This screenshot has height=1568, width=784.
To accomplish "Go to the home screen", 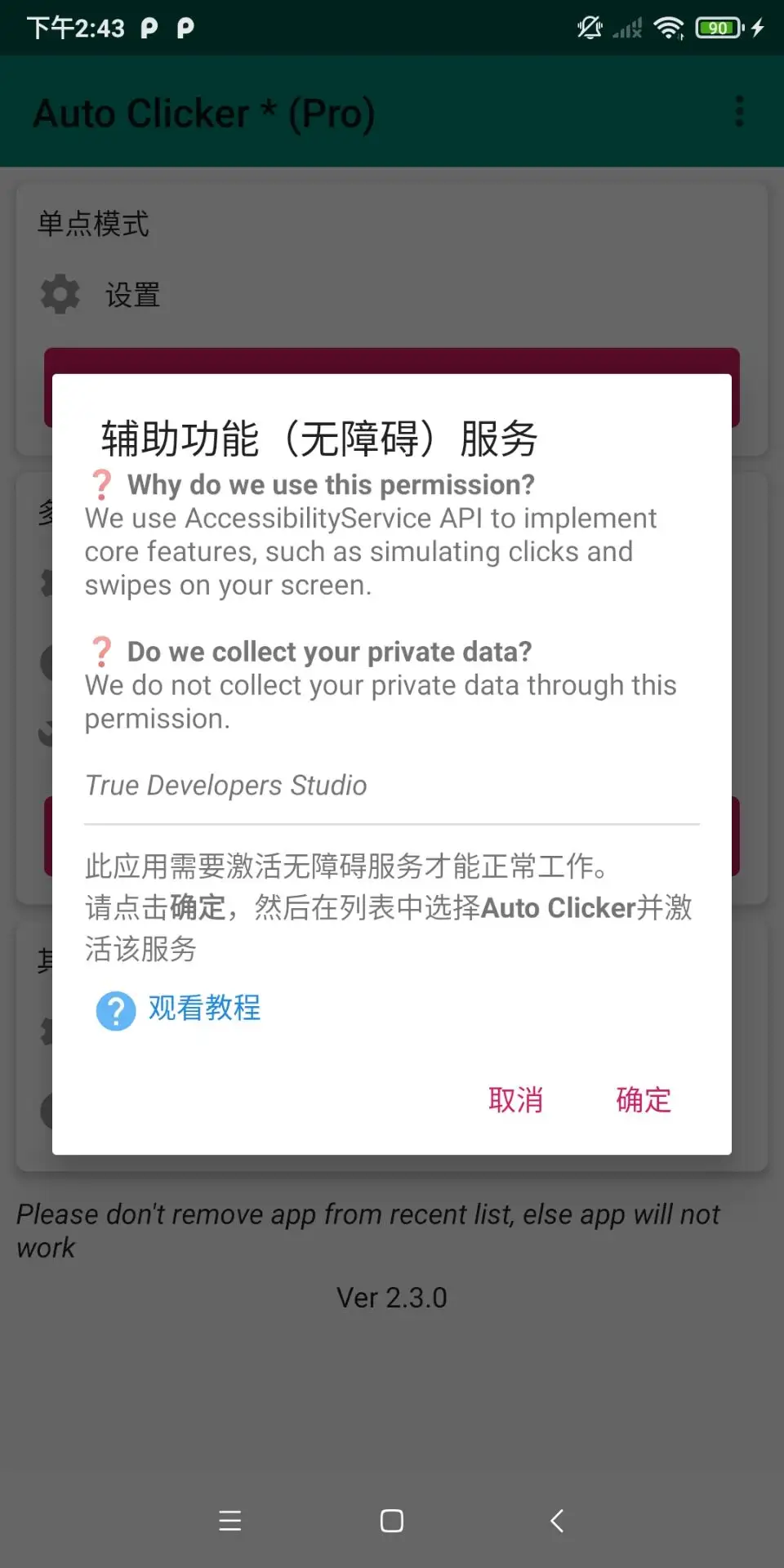I will (x=392, y=1521).
